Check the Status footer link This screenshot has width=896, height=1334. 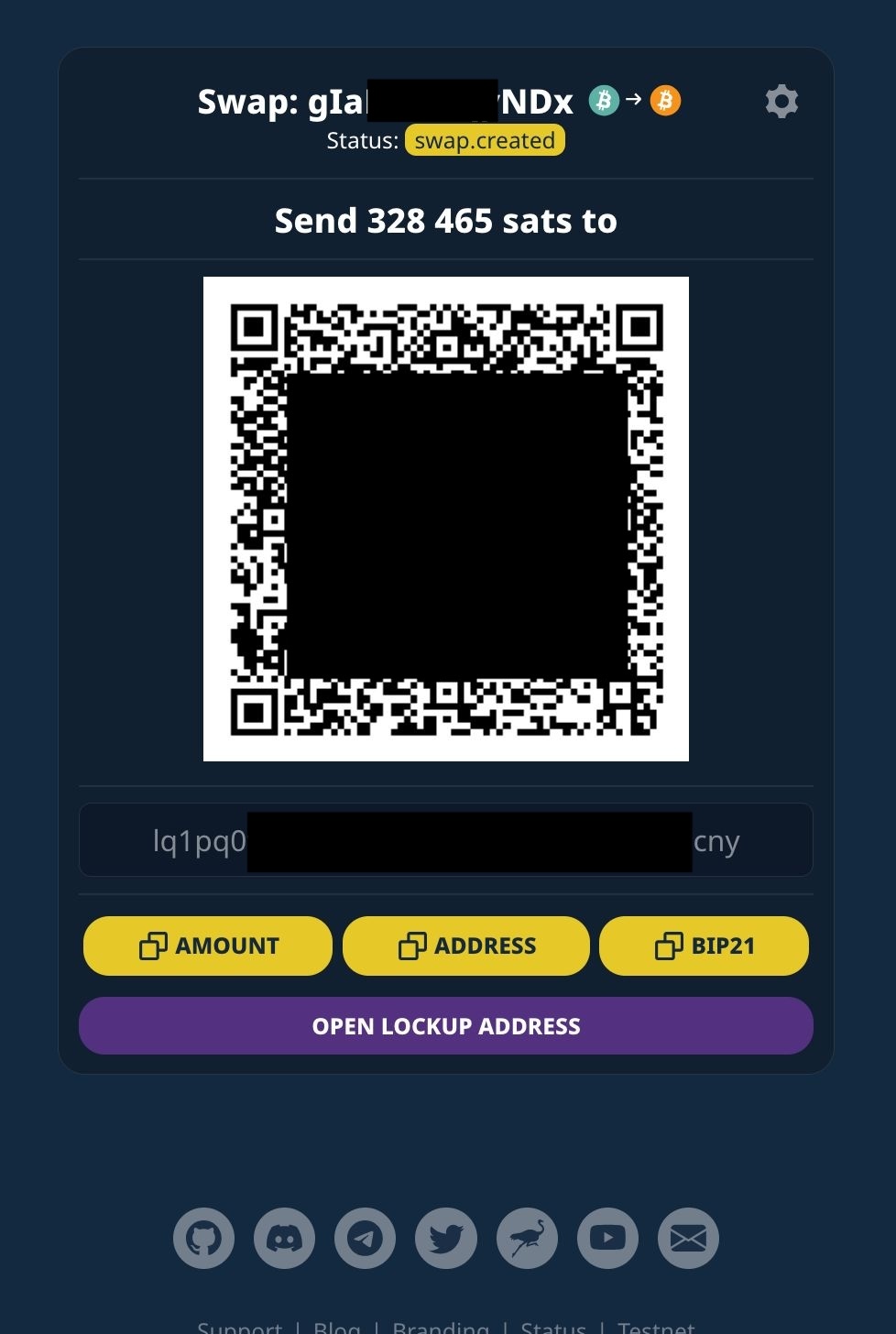click(x=552, y=1327)
